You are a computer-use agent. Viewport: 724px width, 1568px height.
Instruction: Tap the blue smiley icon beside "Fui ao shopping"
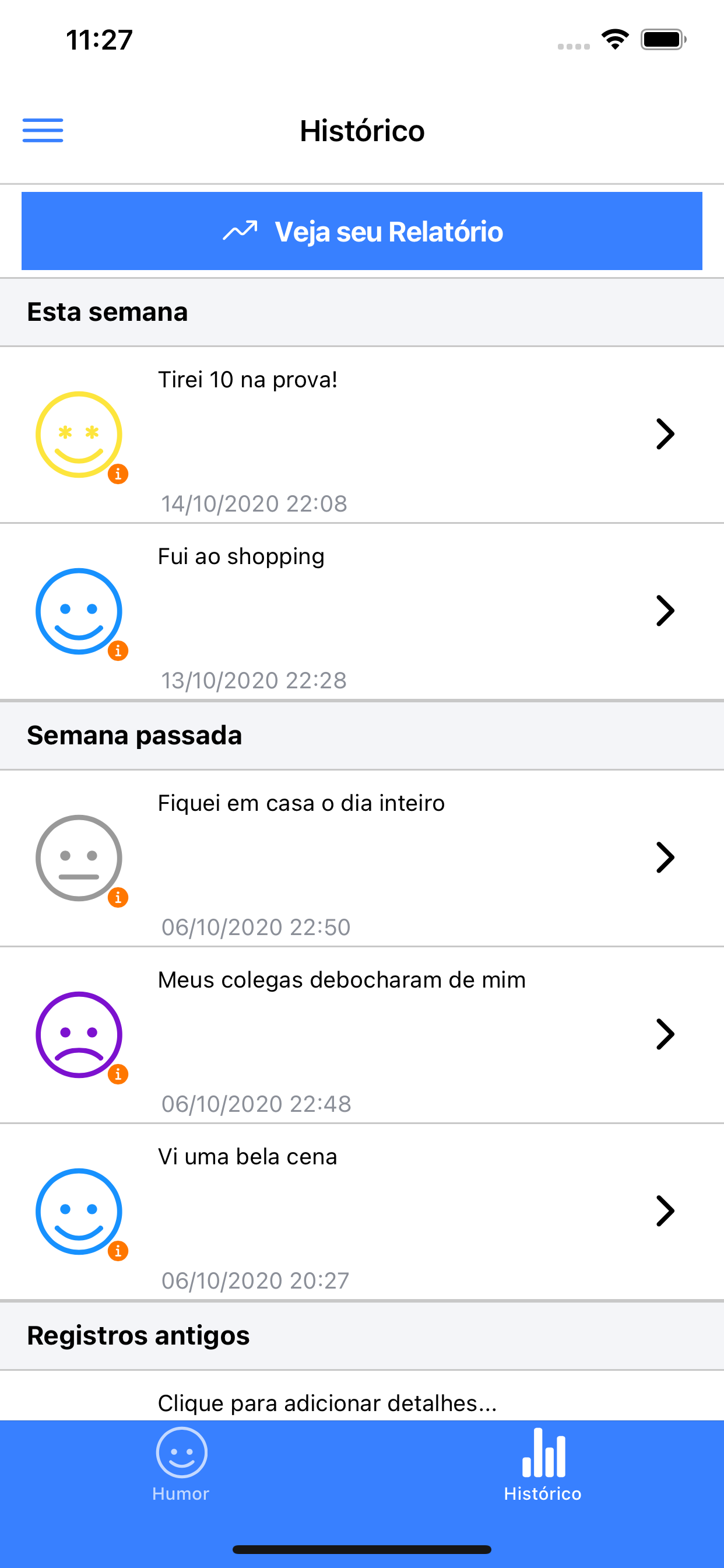(79, 611)
